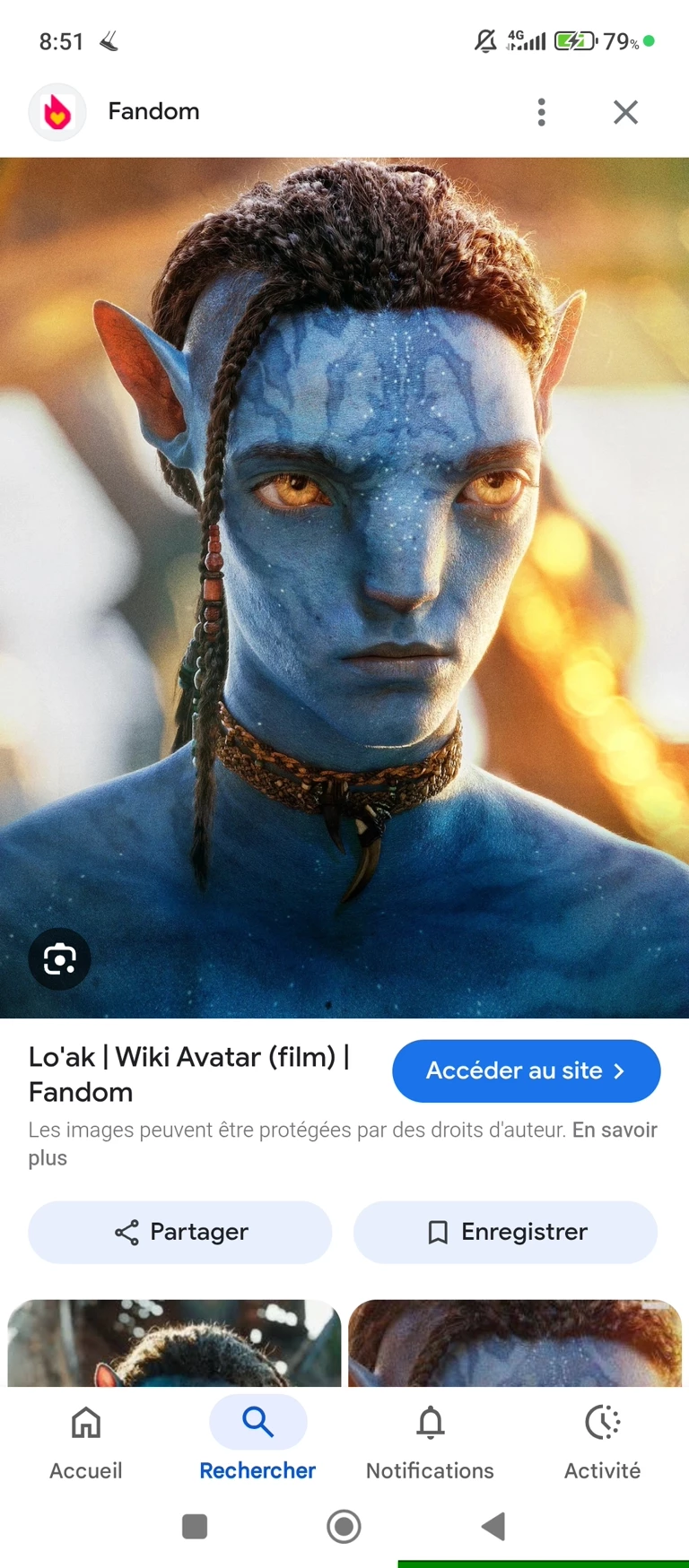Search this image with Google Lens
689x1568 pixels.
(x=59, y=959)
